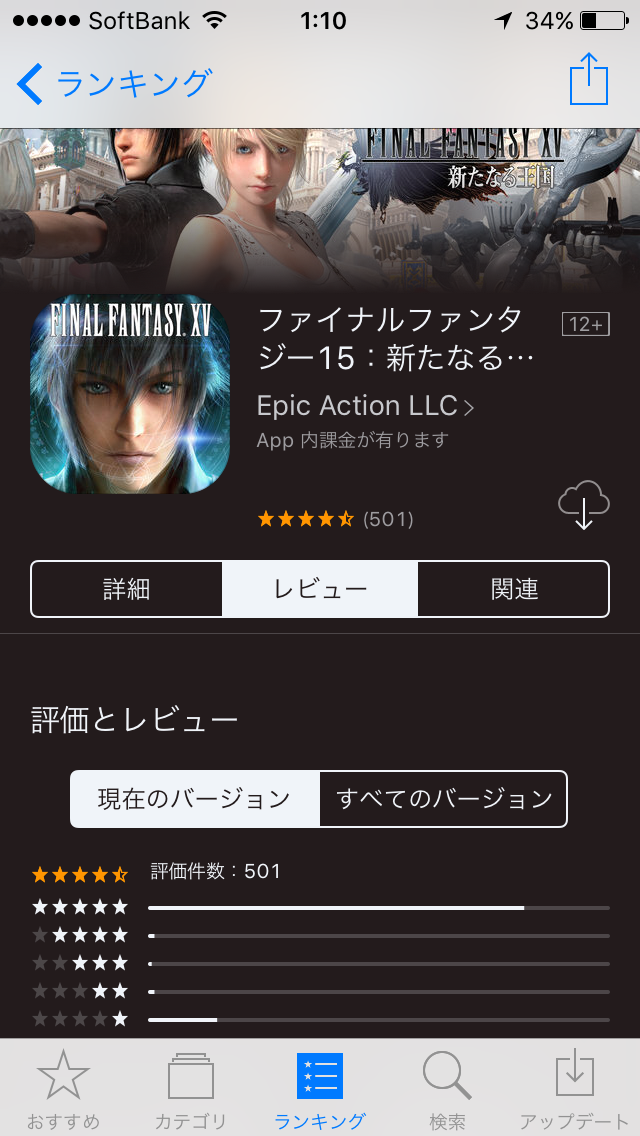Show reviews for すべてのバージョン
This screenshot has width=640, height=1136.
tap(443, 799)
